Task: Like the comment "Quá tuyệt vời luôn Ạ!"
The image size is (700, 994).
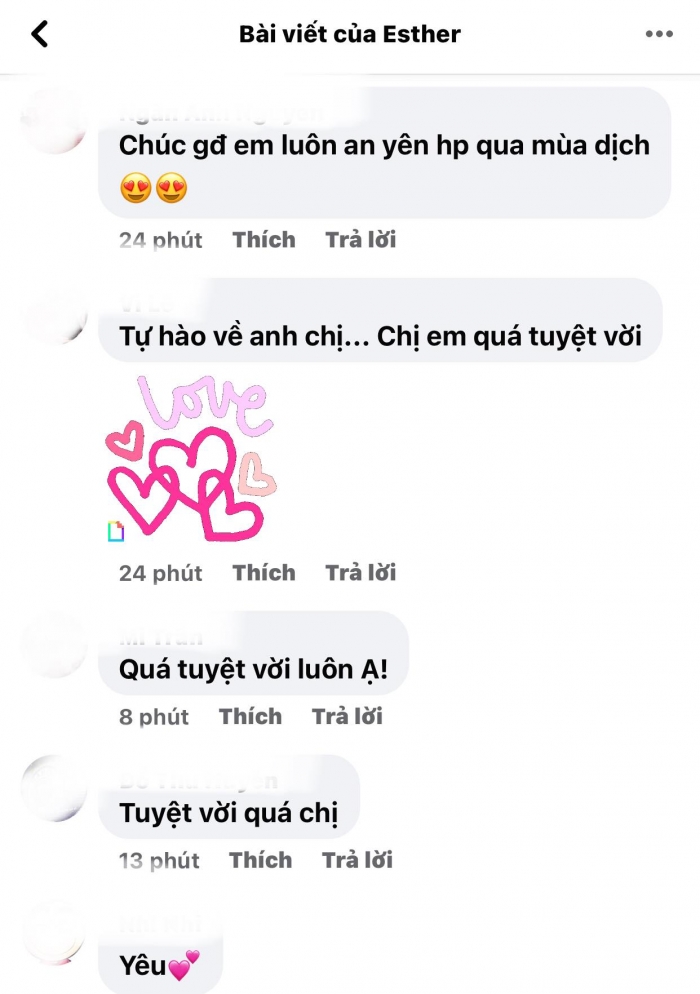Action: click(251, 716)
